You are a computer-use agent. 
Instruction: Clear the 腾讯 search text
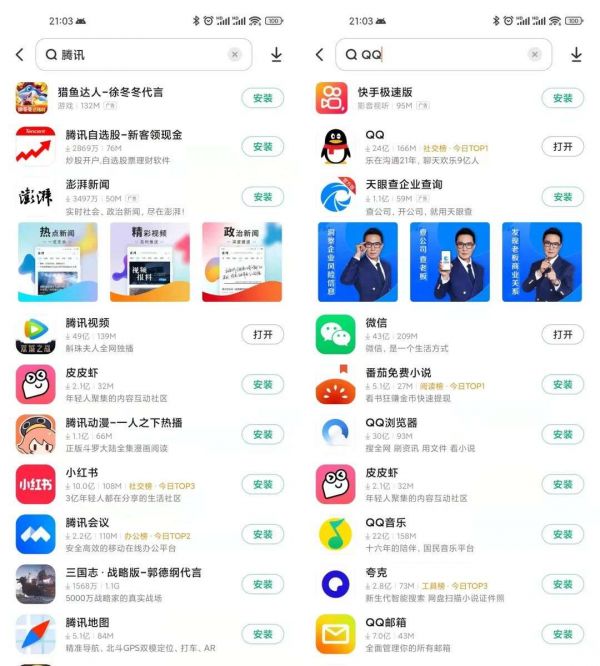234,54
